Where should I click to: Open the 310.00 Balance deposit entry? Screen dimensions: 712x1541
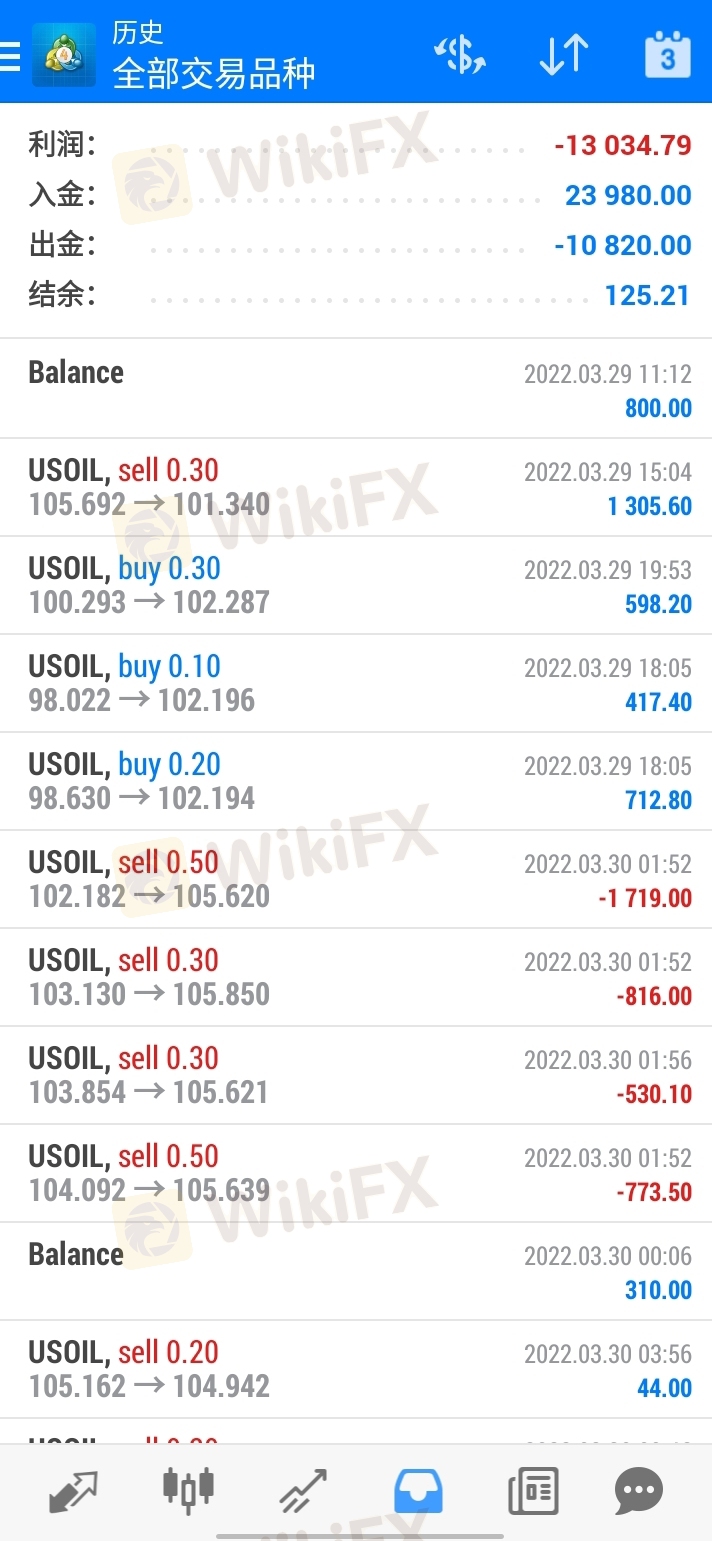click(x=356, y=1271)
